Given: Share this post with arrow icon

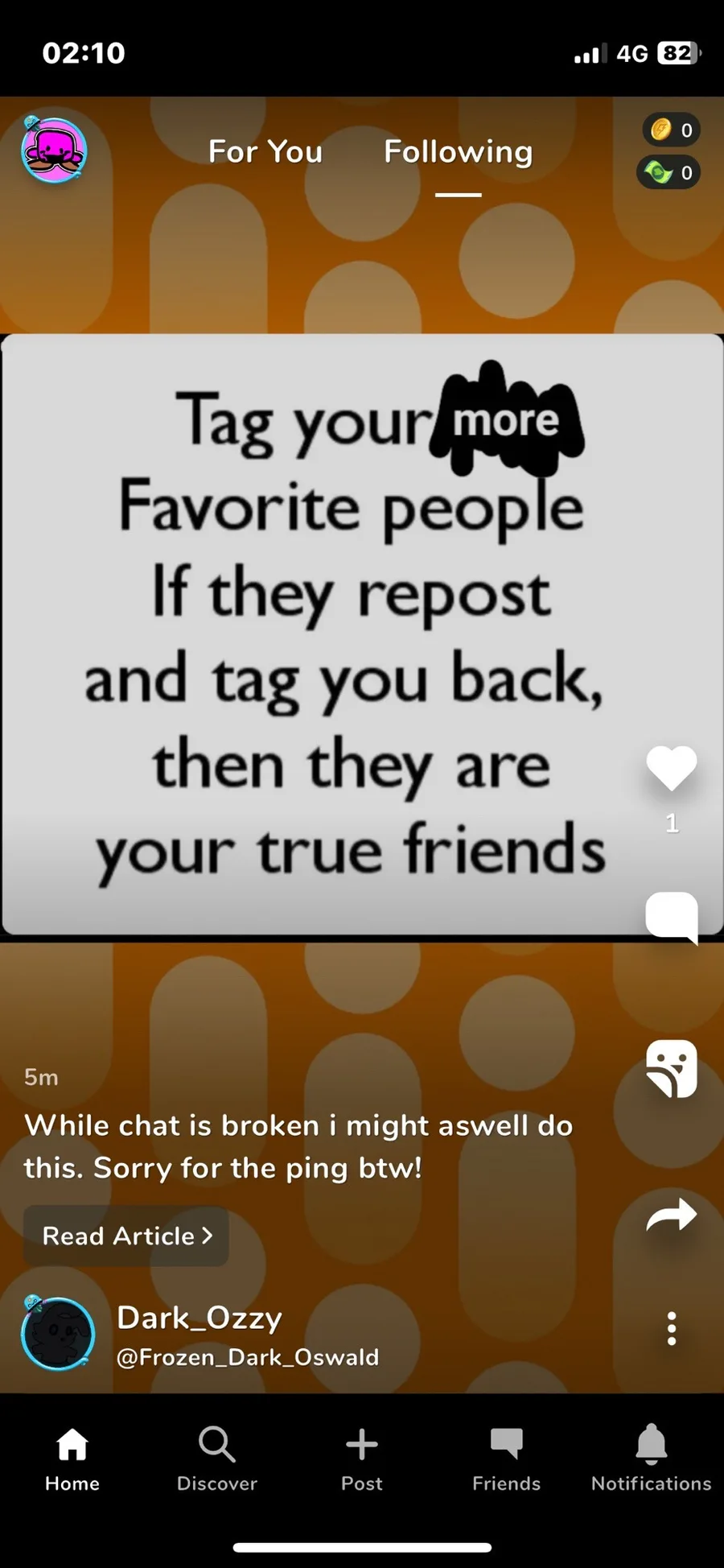Looking at the screenshot, I should coord(672,1215).
